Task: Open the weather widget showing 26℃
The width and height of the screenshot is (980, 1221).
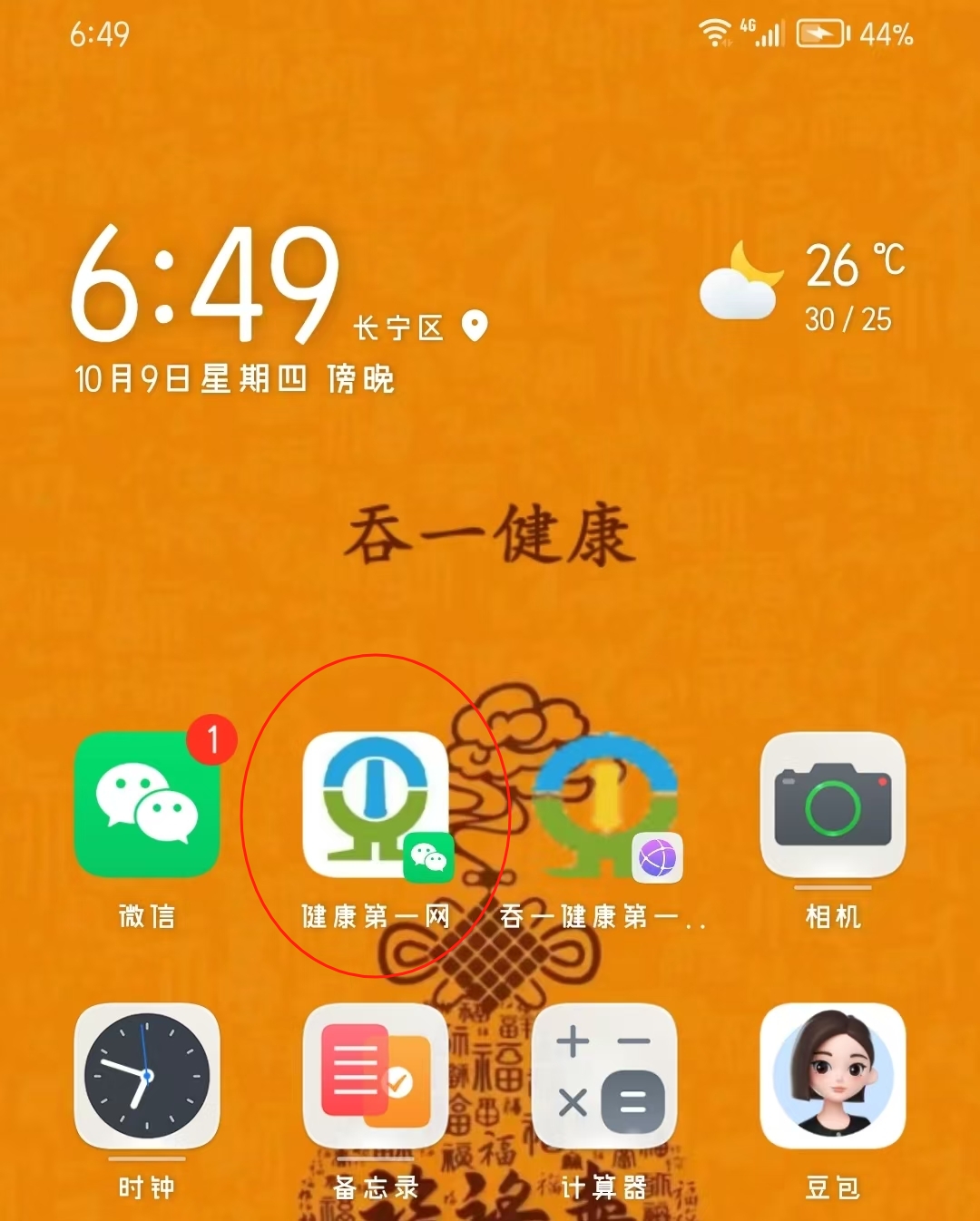Action: pyautogui.click(x=803, y=286)
